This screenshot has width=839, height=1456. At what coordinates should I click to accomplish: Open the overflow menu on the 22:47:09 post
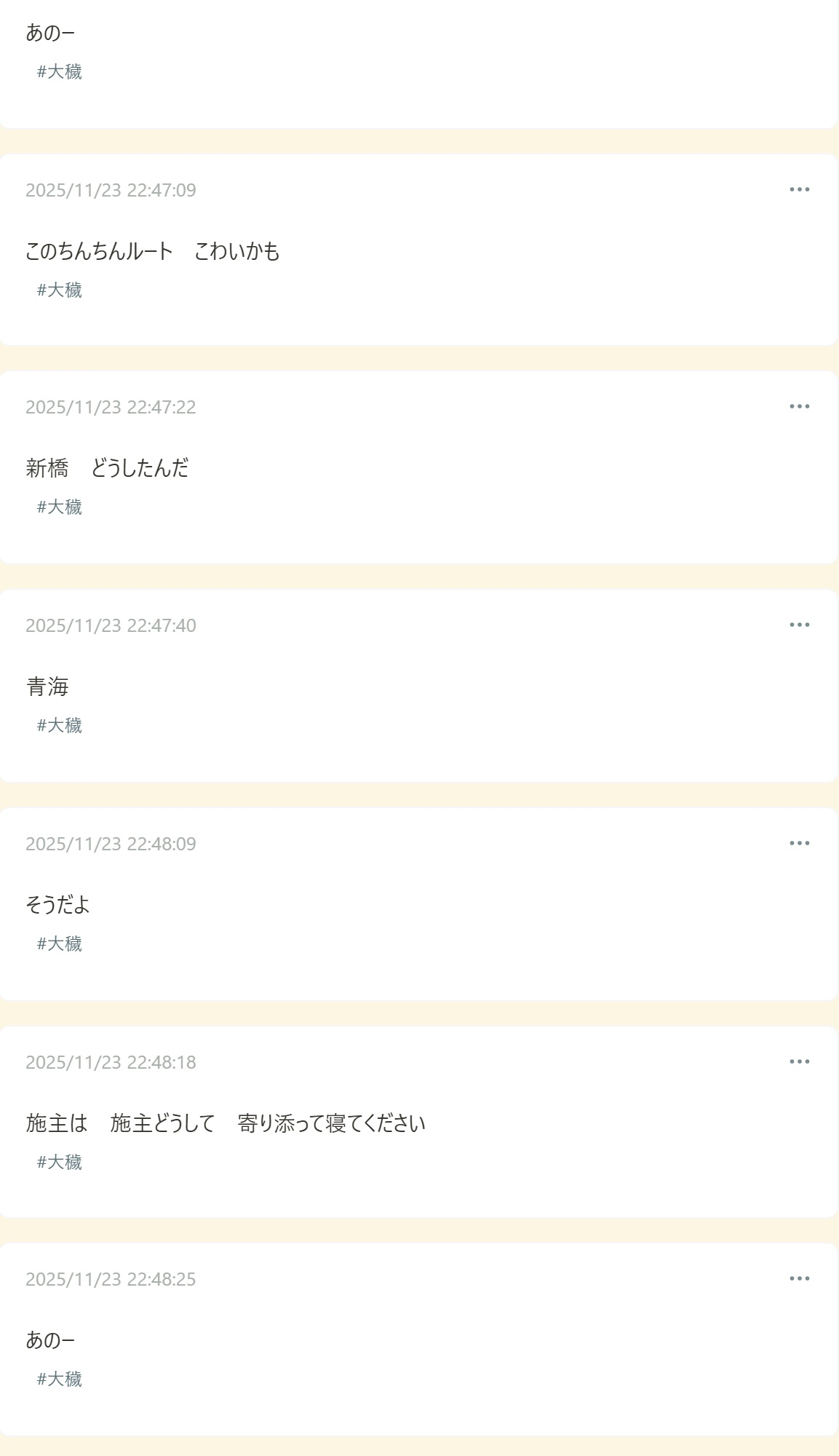(x=799, y=189)
